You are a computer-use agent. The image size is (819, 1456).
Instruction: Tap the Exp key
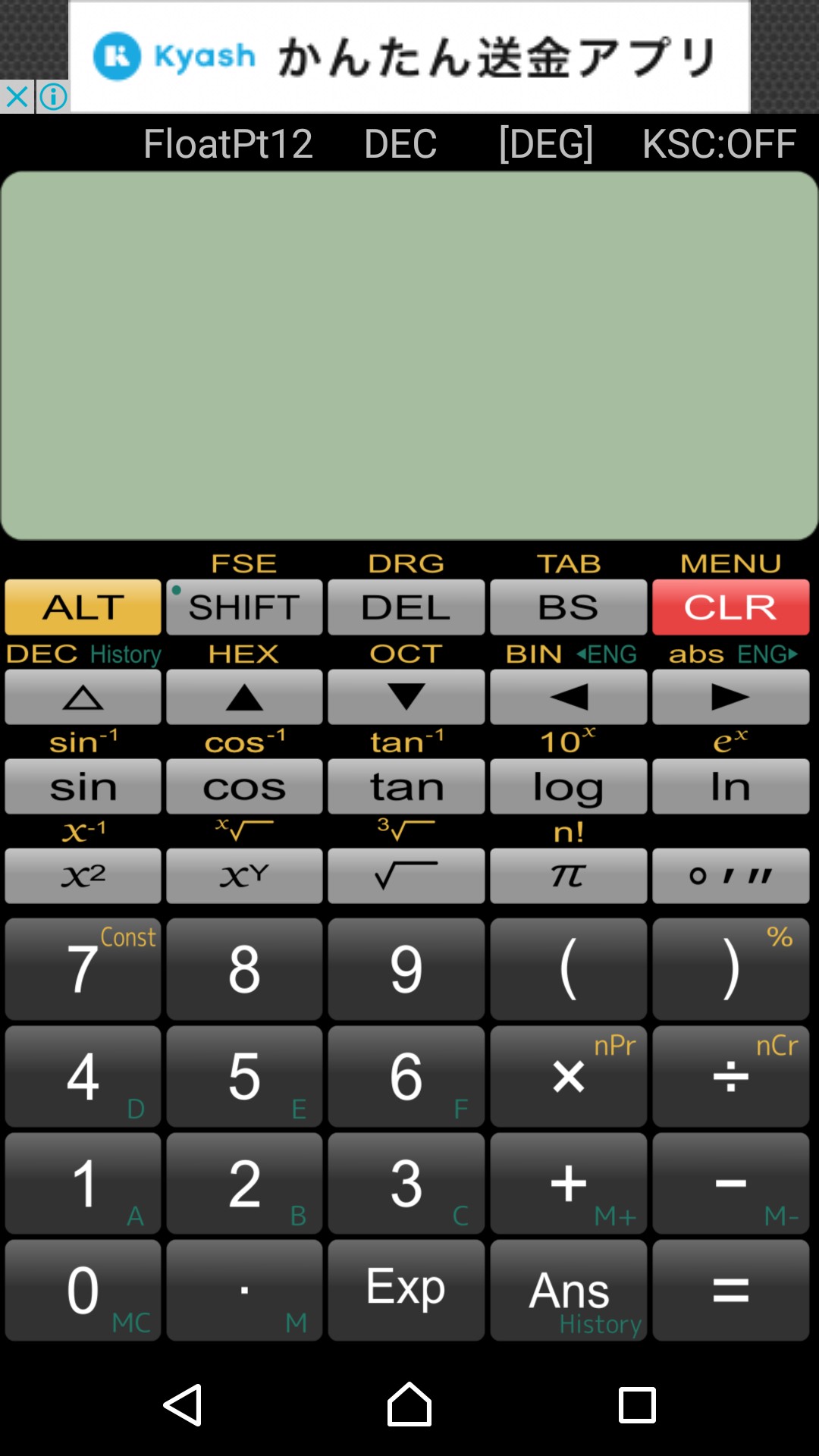[x=406, y=1290]
